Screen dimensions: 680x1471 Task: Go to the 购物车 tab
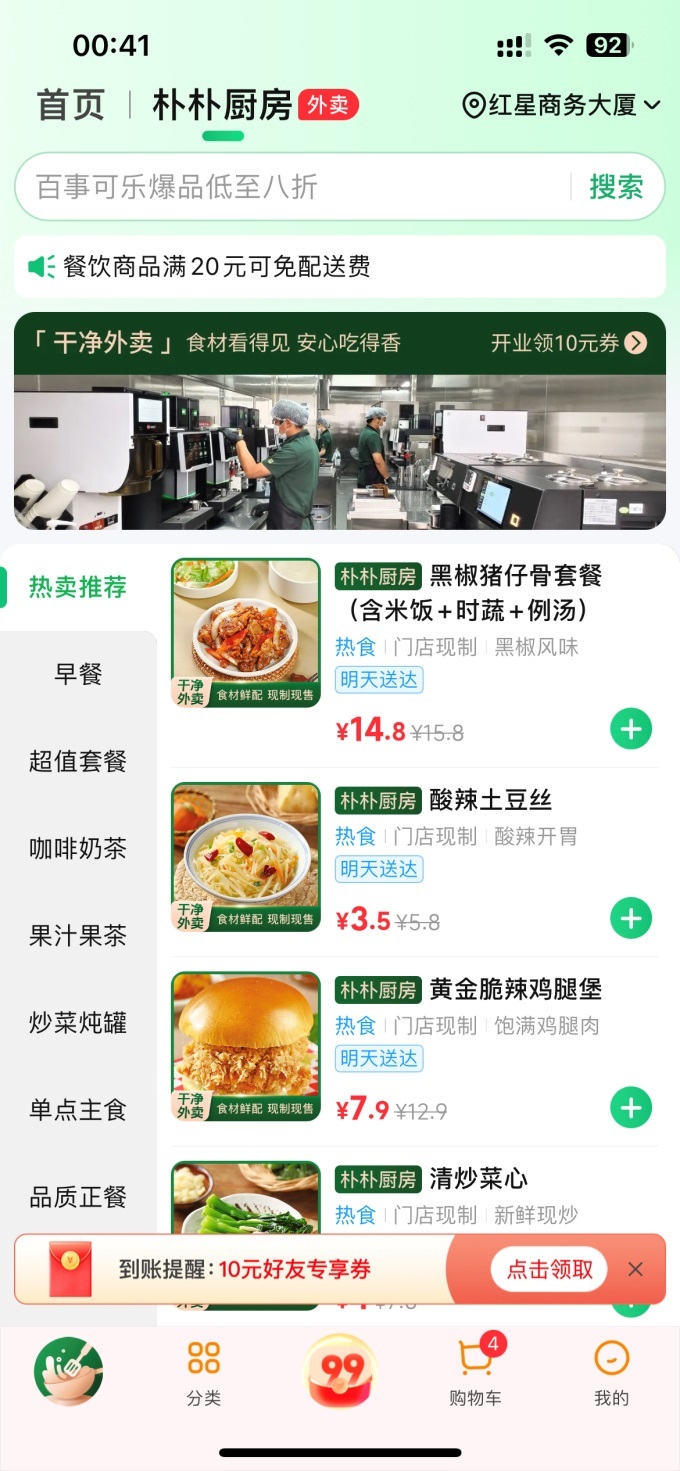[x=475, y=1374]
